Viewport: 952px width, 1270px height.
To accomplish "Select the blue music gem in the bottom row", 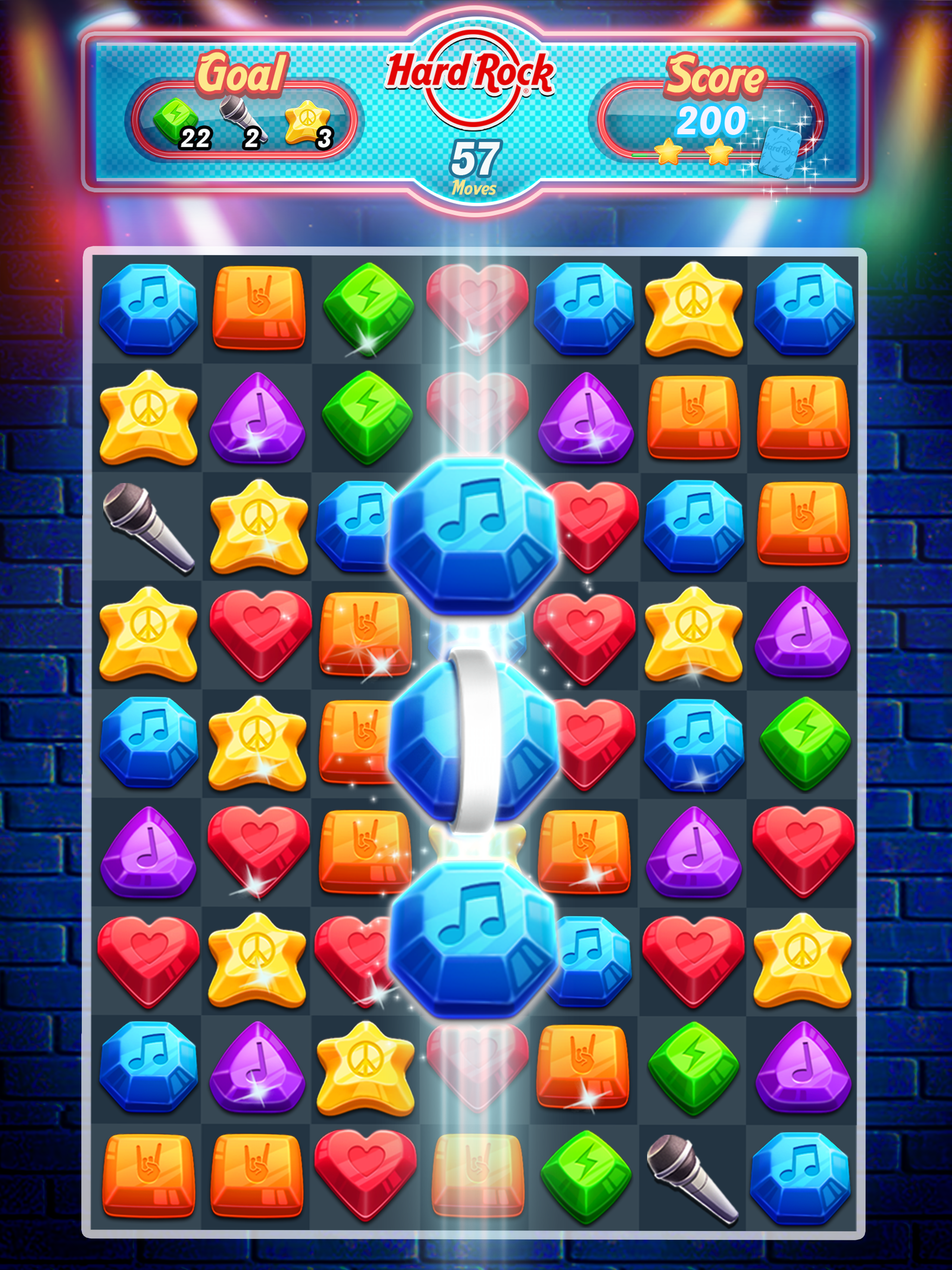I will [x=802, y=1177].
